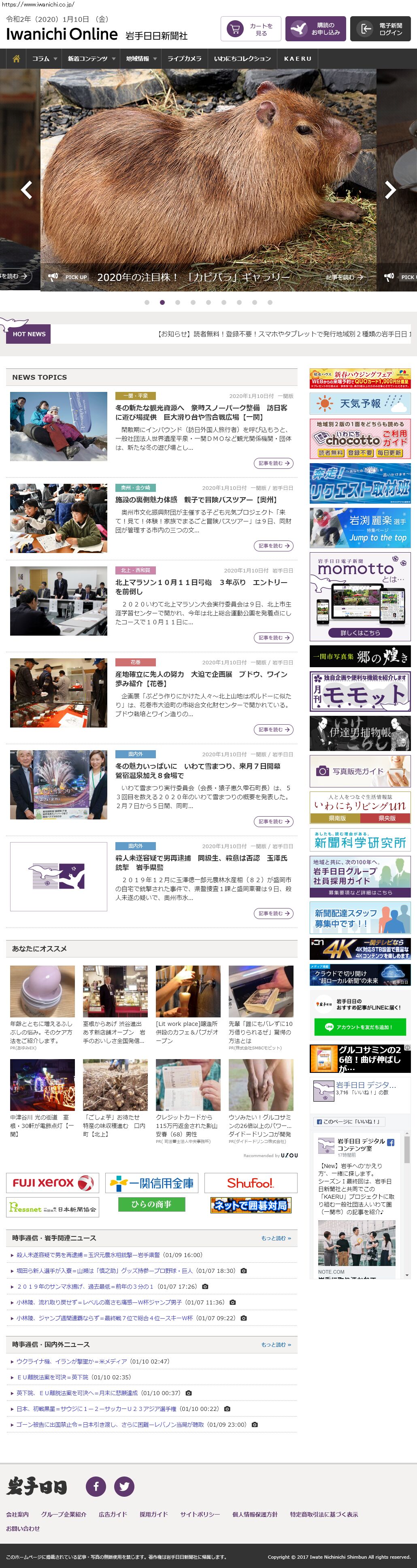Go to the home icon in navigation

point(17,58)
